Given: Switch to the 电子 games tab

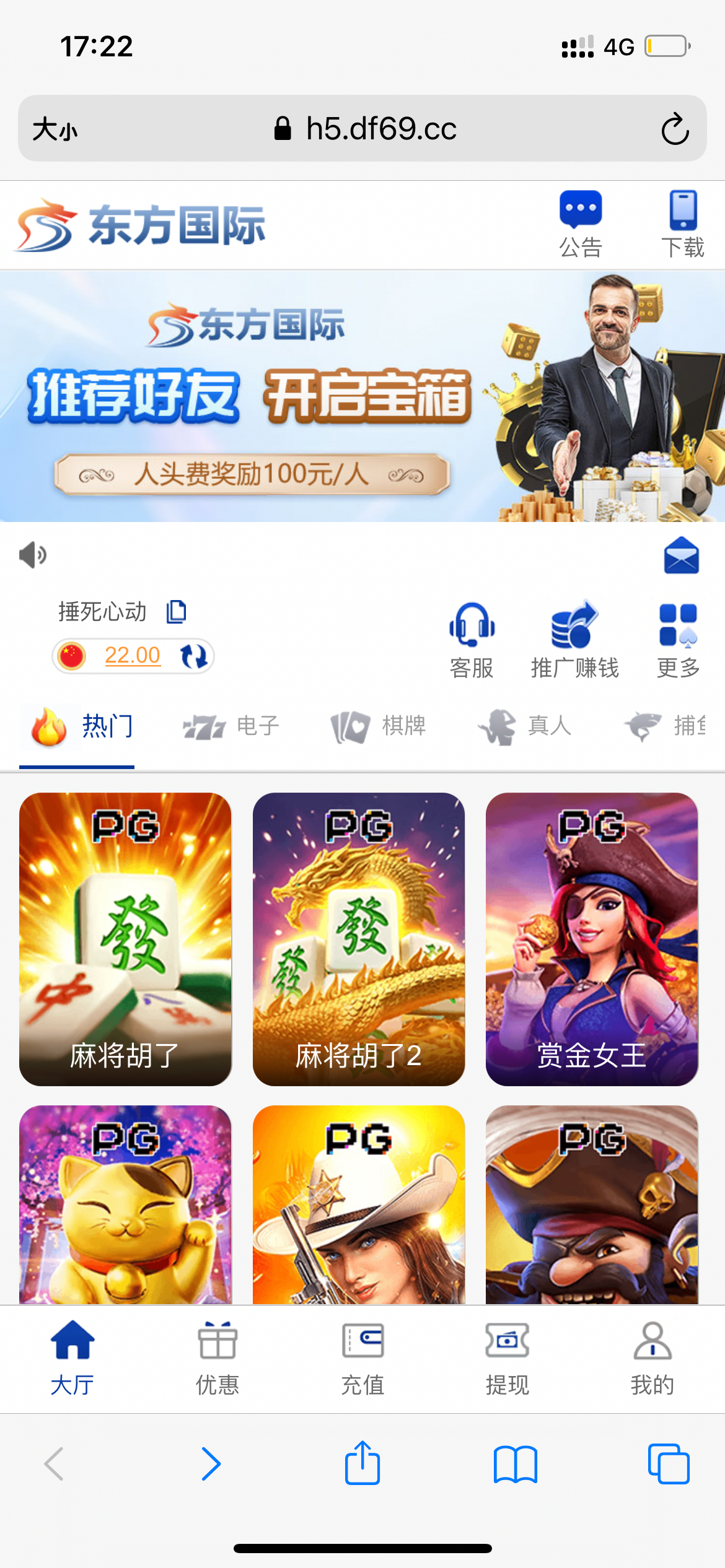Looking at the screenshot, I should 232,726.
